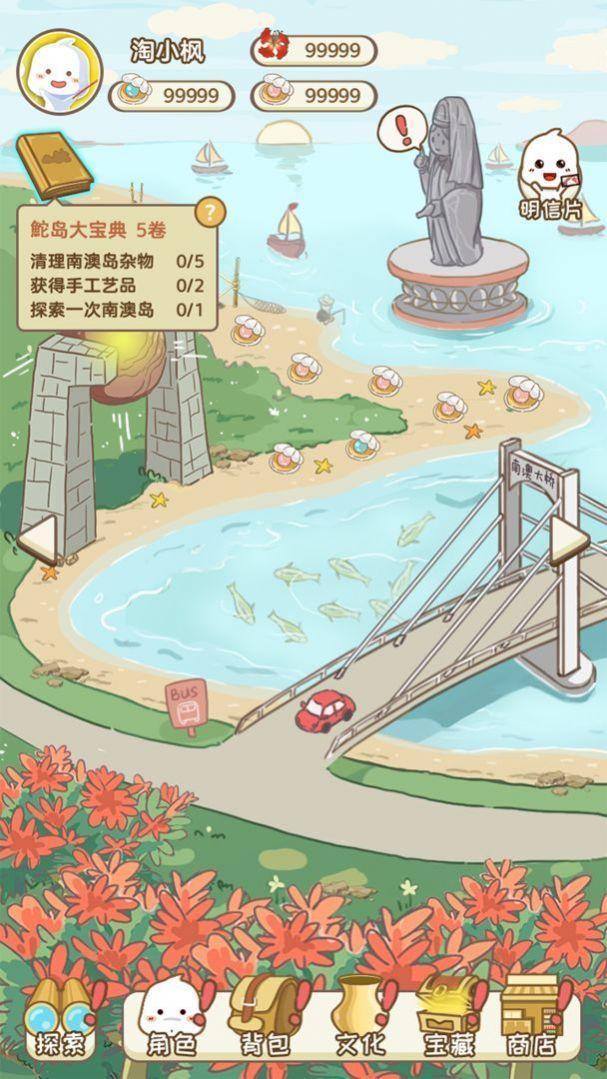Open the 清理南澳岛杂物 quest row

tap(117, 262)
